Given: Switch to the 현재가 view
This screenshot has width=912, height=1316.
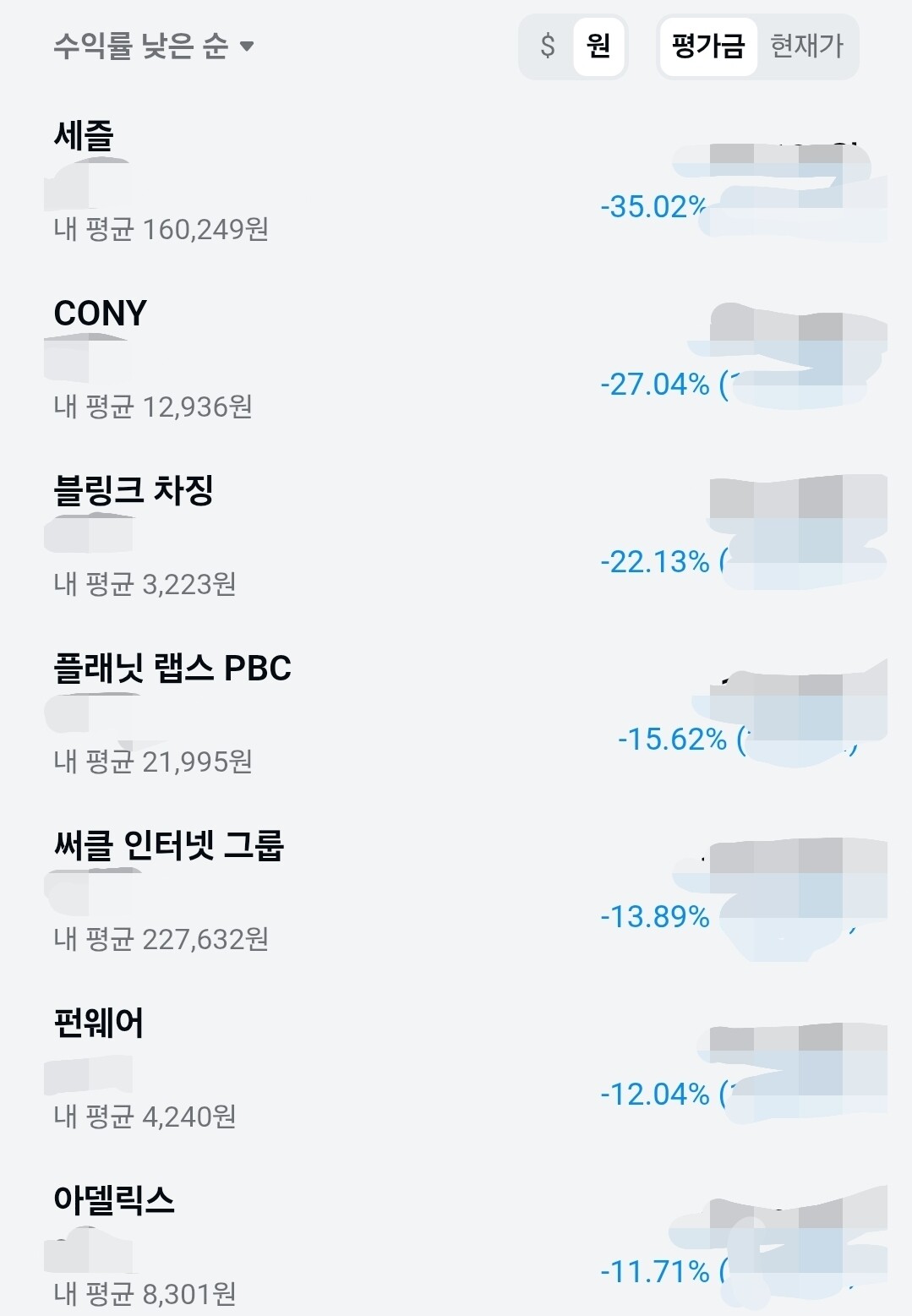Looking at the screenshot, I should click(x=806, y=46).
